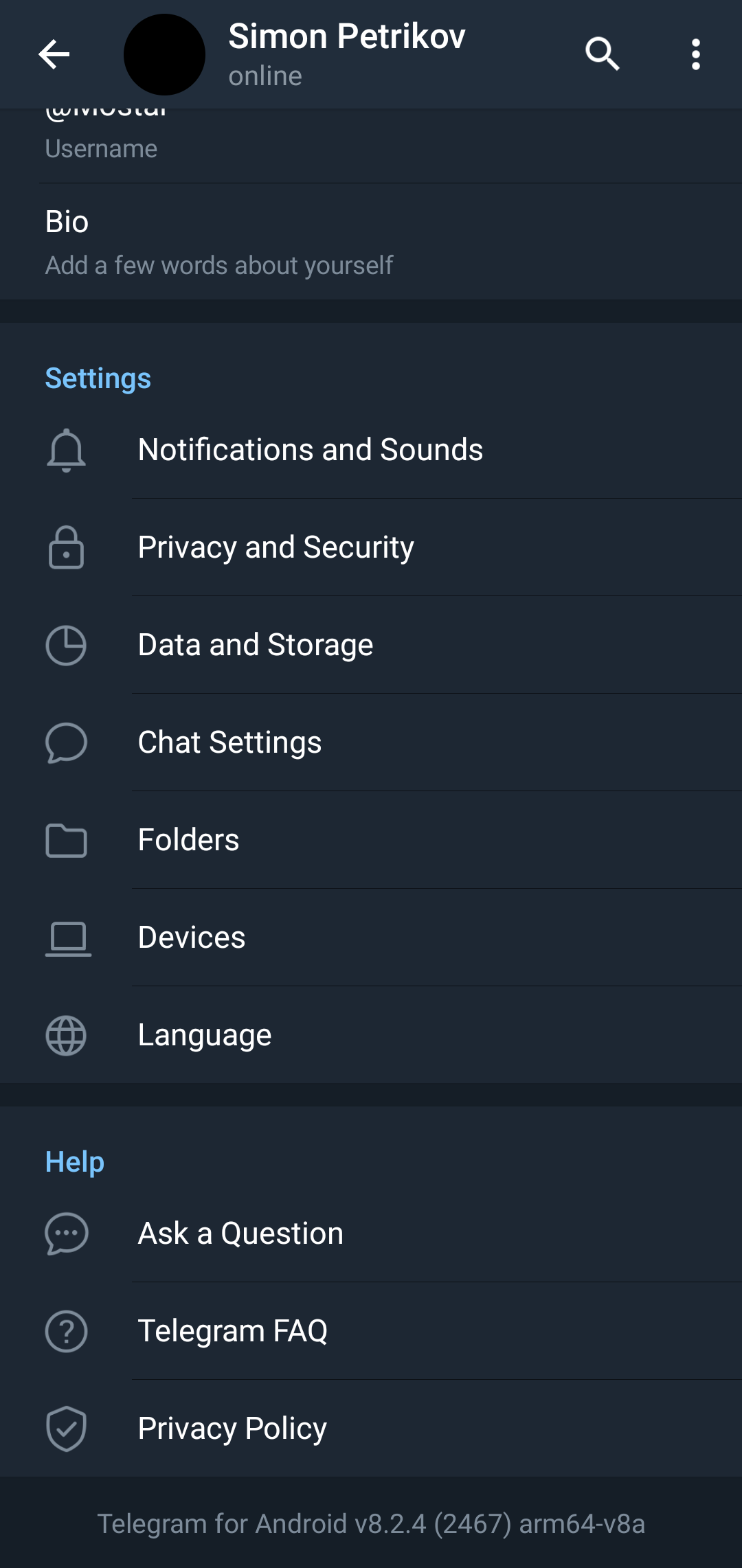Viewport: 742px width, 1568px height.
Task: Manage chat Folders
Action: [371, 840]
